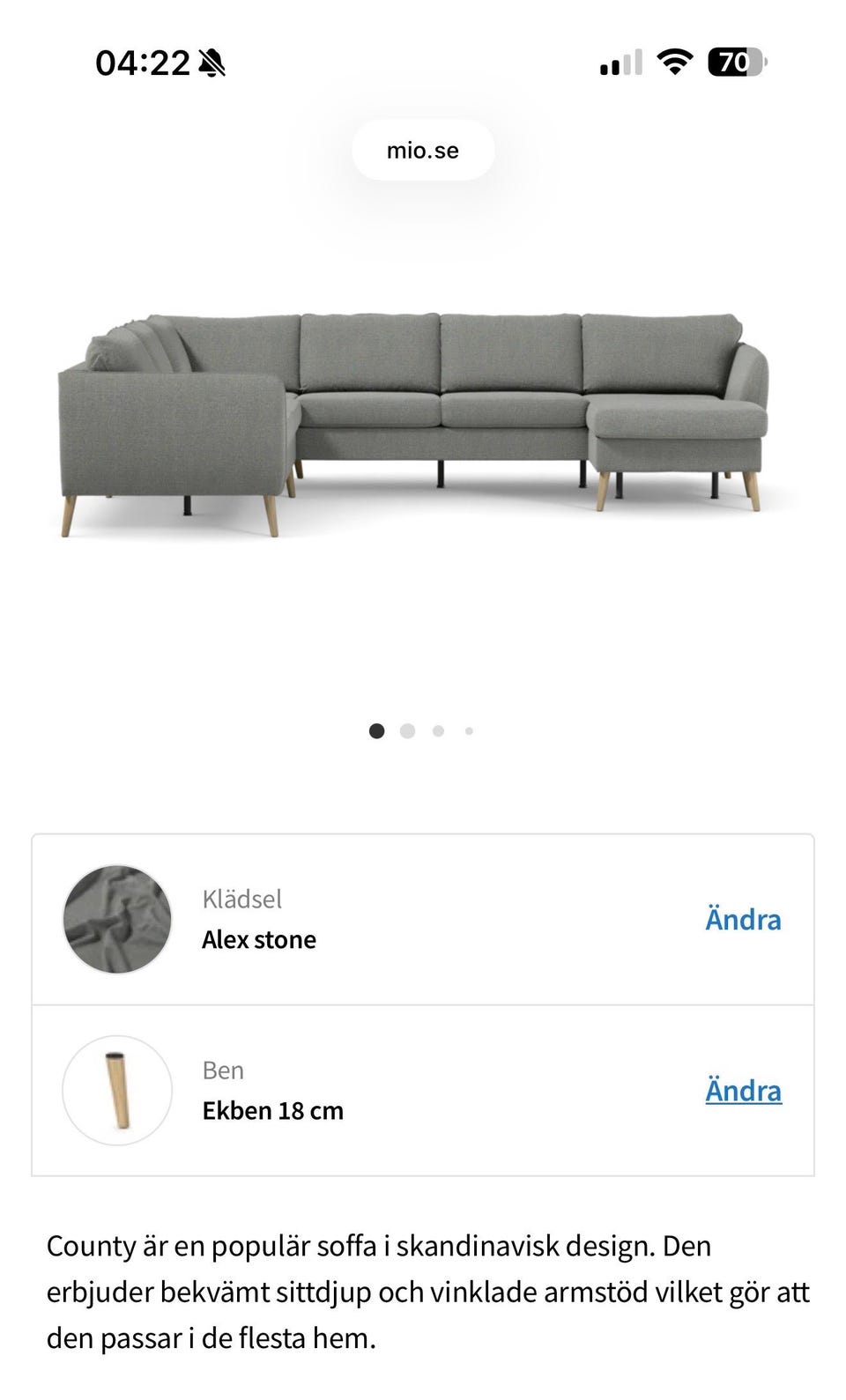The image size is (846, 1400).
Task: Select the fourth carousel dot
Action: pyautogui.click(x=468, y=731)
